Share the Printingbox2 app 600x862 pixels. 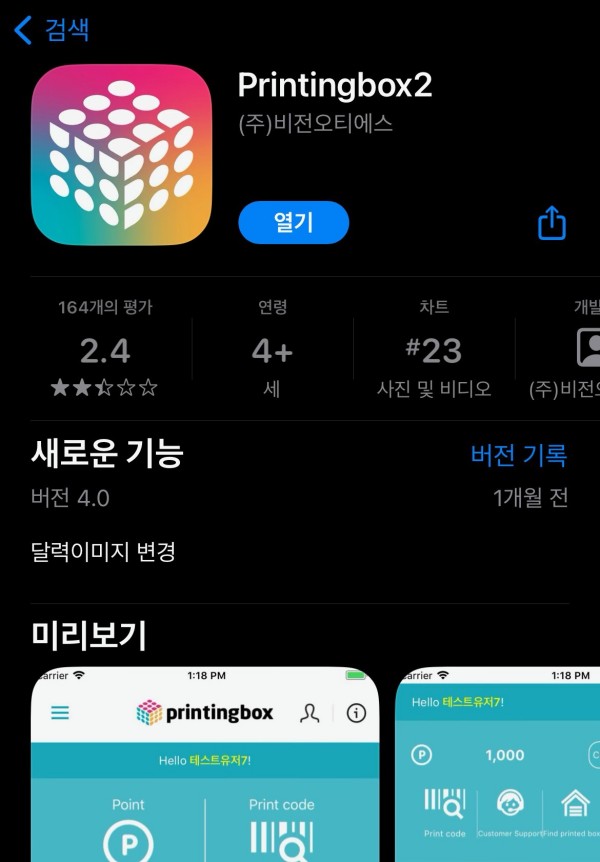[x=552, y=223]
